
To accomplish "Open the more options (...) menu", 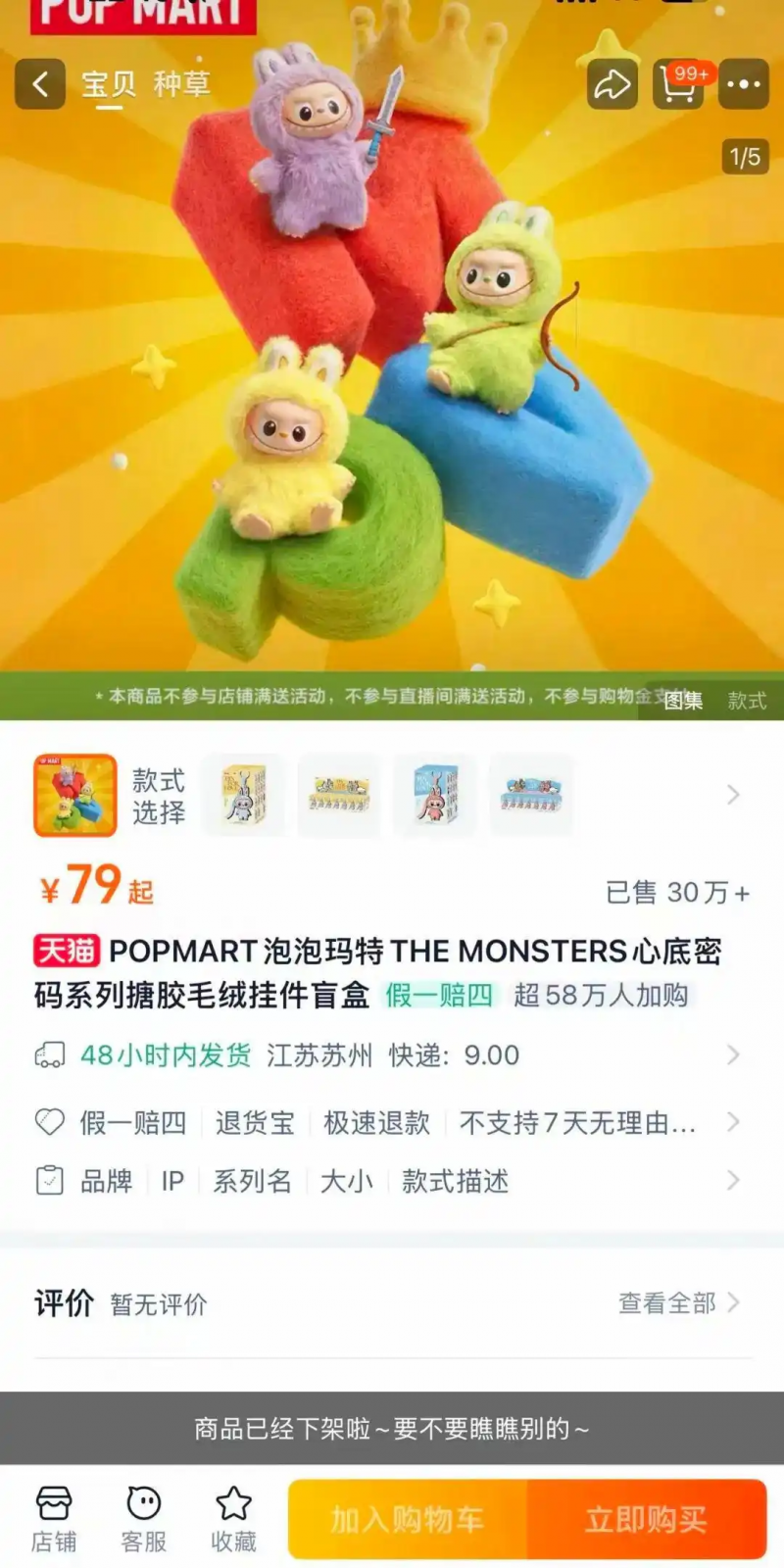I will pos(743,83).
